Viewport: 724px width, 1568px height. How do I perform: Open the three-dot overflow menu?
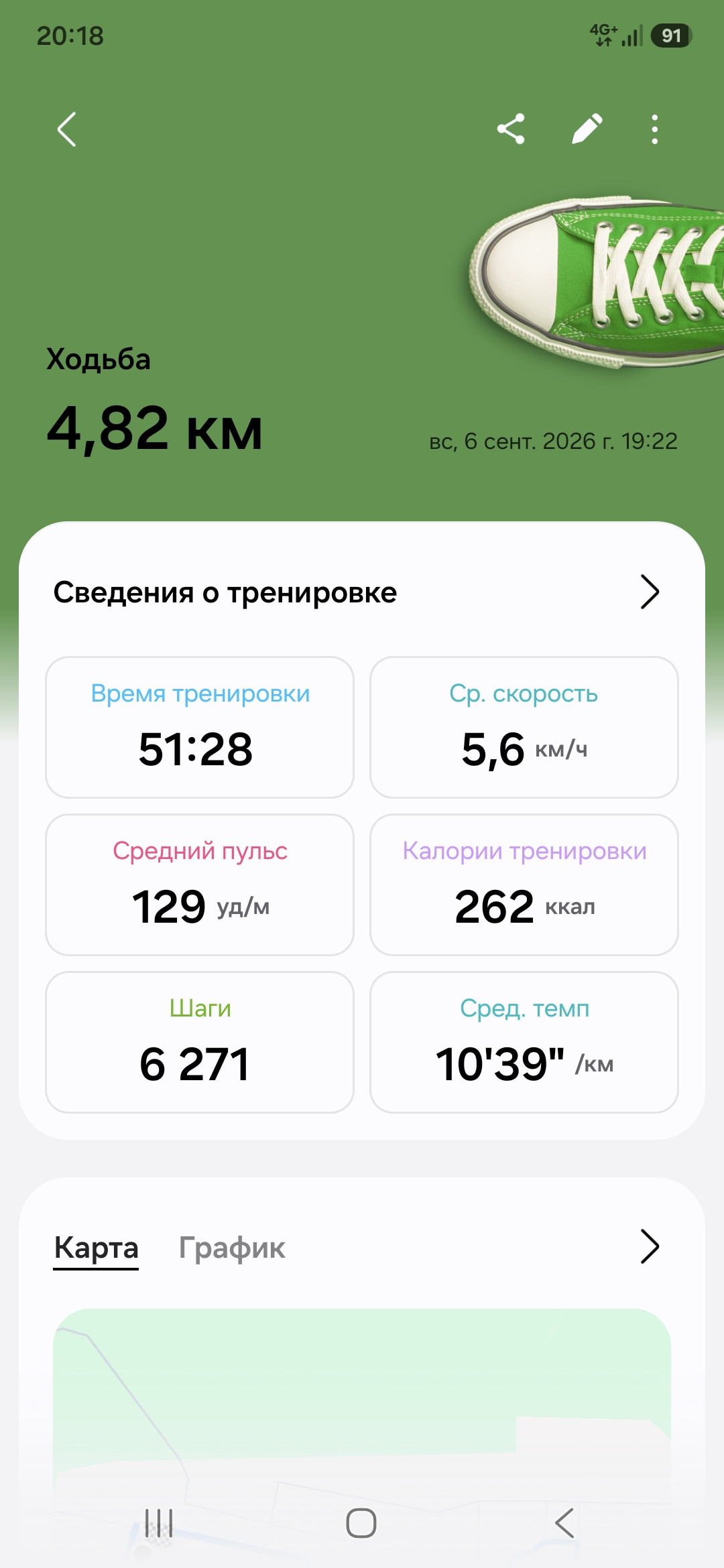pyautogui.click(x=655, y=129)
